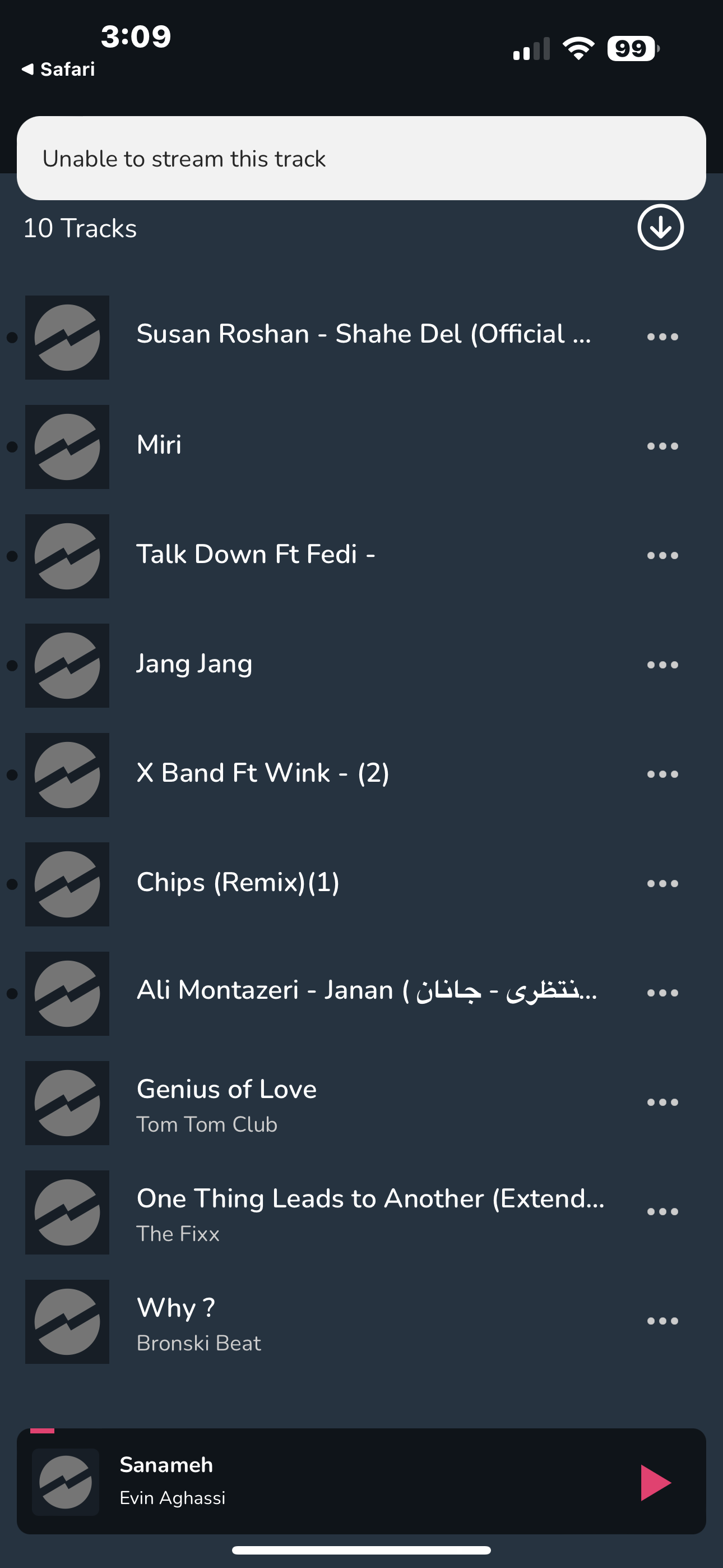The width and height of the screenshot is (723, 1568).
Task: Open options for Why ? by Bronski Beat
Action: 662,1321
